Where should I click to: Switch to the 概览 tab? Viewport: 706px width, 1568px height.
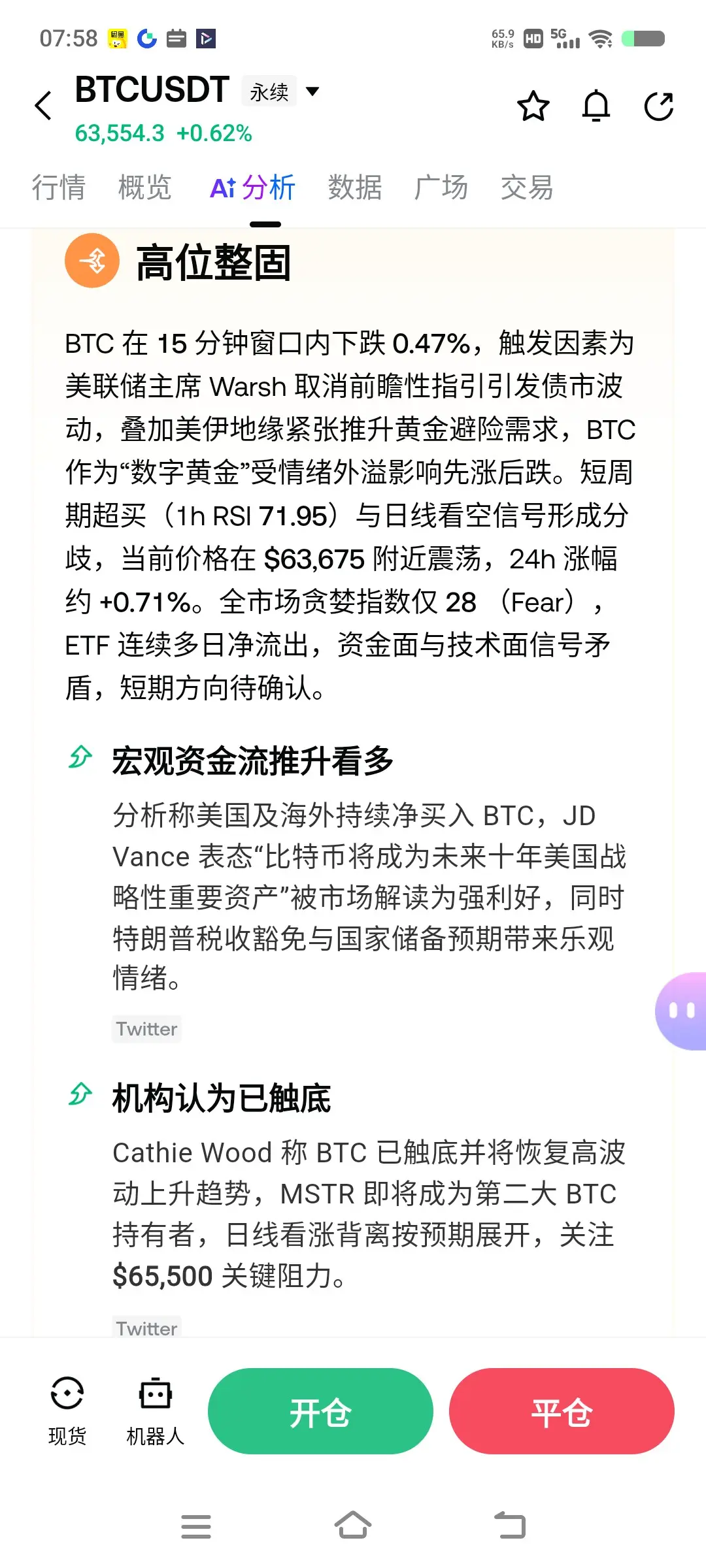click(x=144, y=188)
